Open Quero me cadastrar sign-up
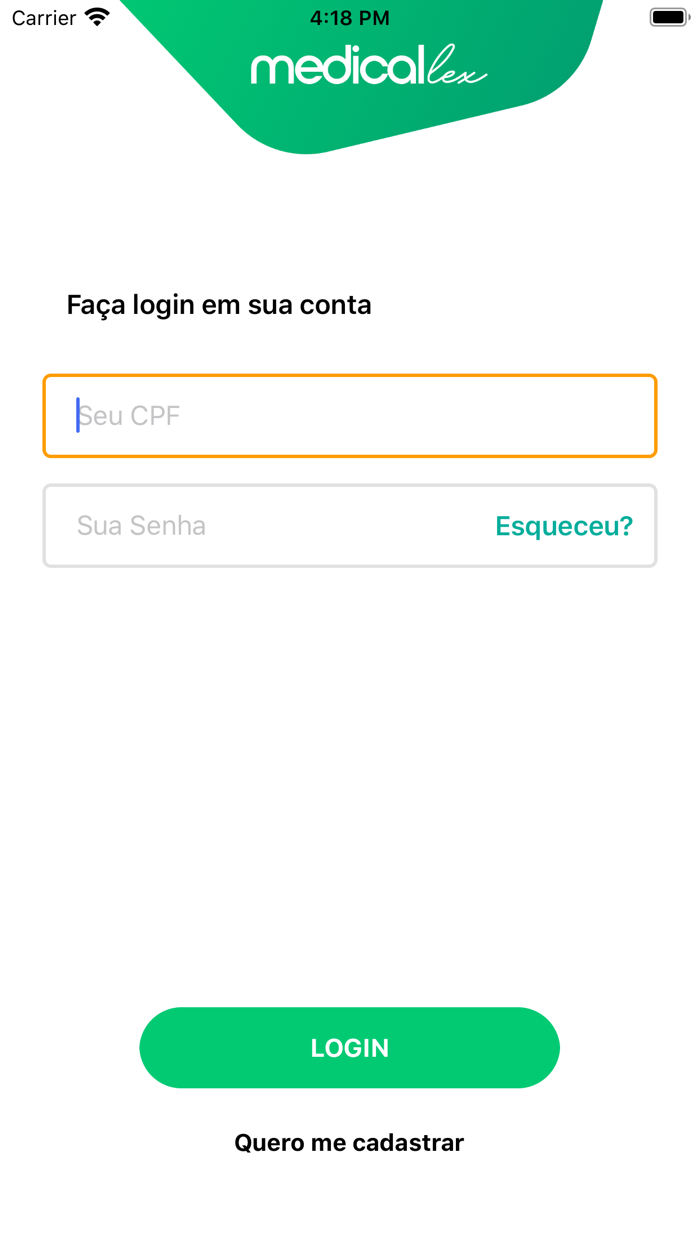Image resolution: width=700 pixels, height=1244 pixels. tap(349, 1142)
